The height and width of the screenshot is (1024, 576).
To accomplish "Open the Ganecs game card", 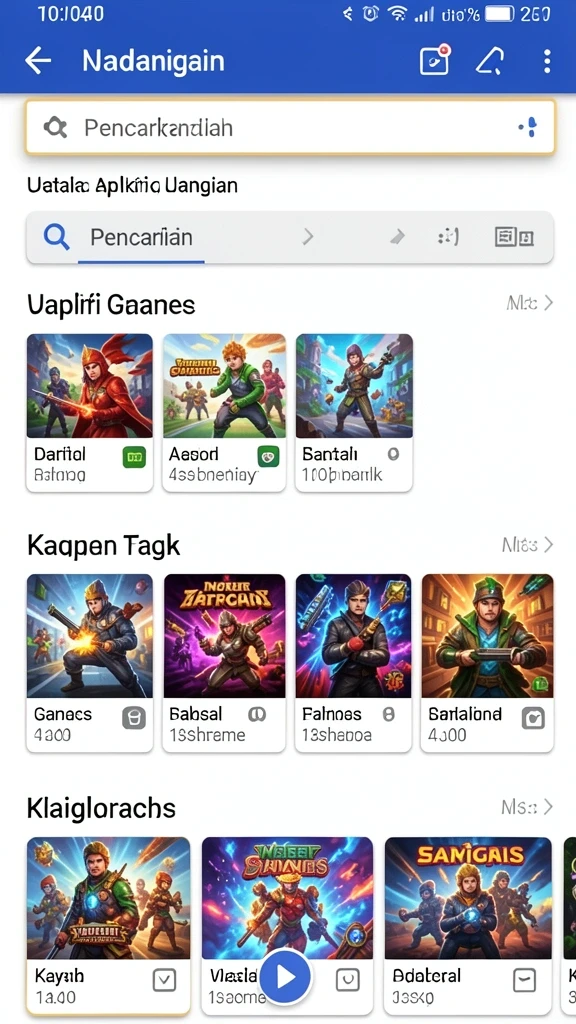I will coord(89,662).
